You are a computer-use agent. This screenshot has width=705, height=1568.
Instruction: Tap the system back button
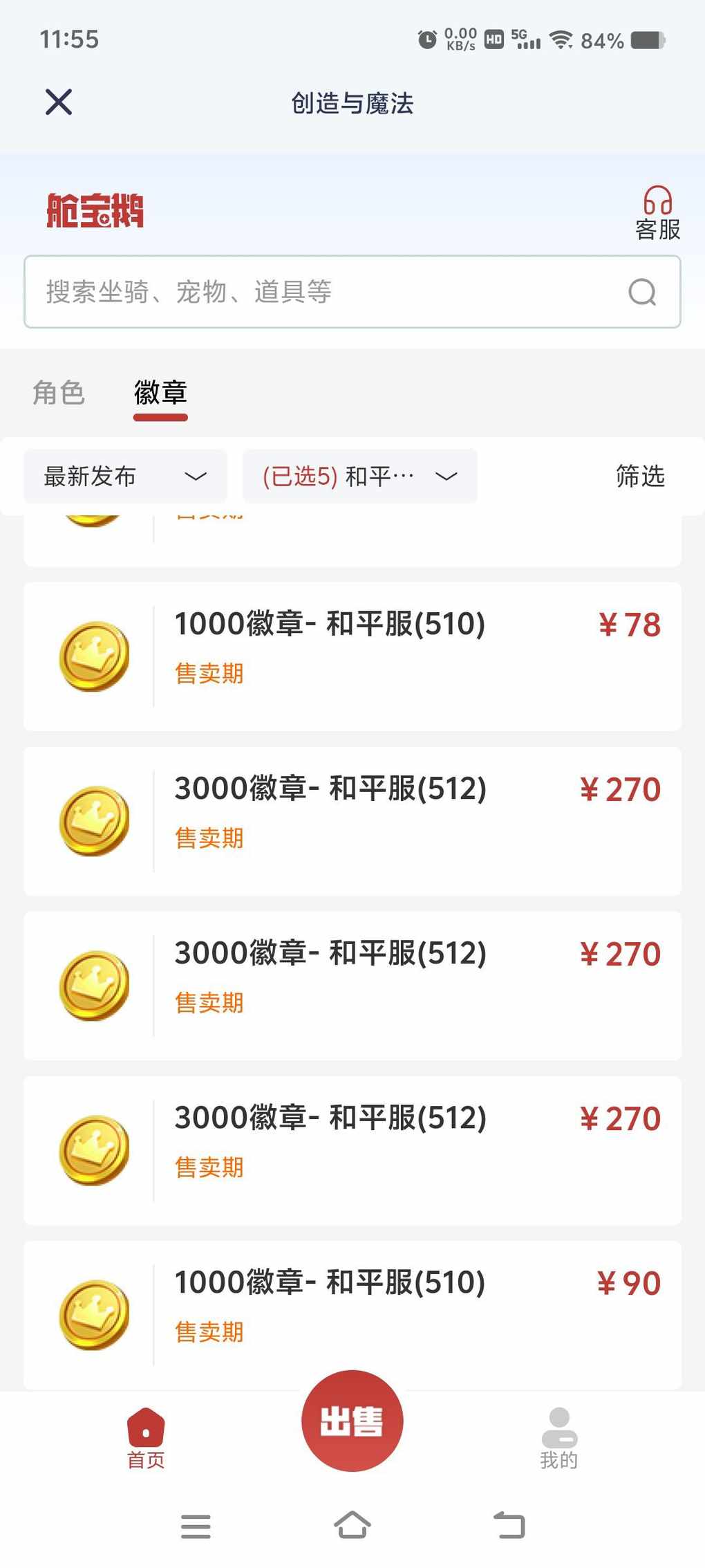coord(509,1525)
